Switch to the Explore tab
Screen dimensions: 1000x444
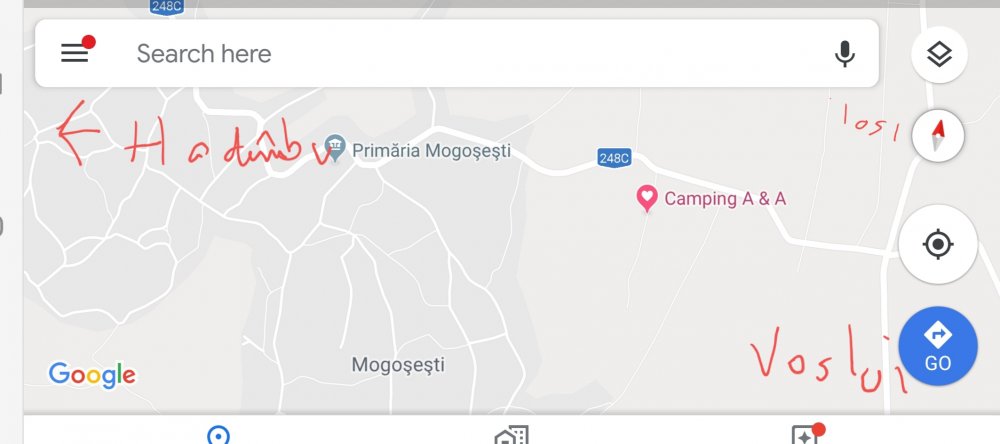coord(218,436)
